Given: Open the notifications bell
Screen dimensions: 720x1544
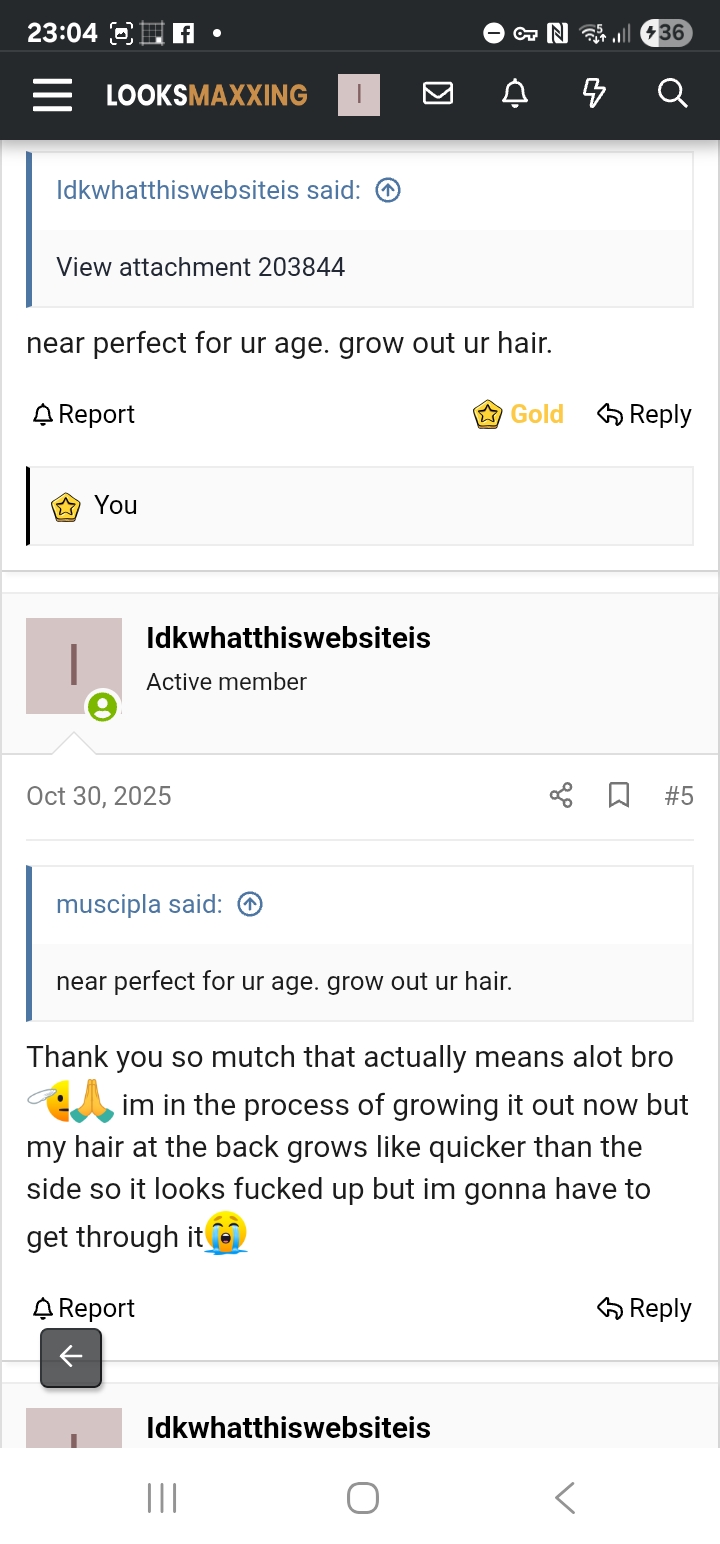Looking at the screenshot, I should click(x=515, y=94).
